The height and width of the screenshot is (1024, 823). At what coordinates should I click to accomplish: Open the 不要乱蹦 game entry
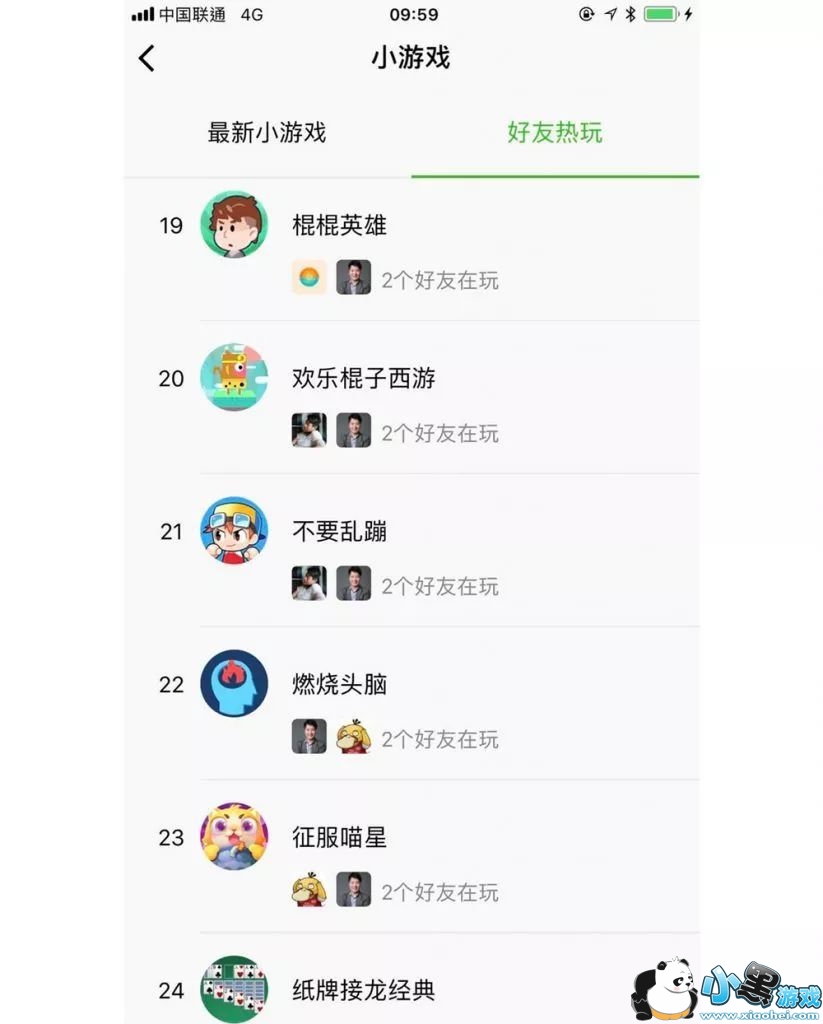(339, 532)
